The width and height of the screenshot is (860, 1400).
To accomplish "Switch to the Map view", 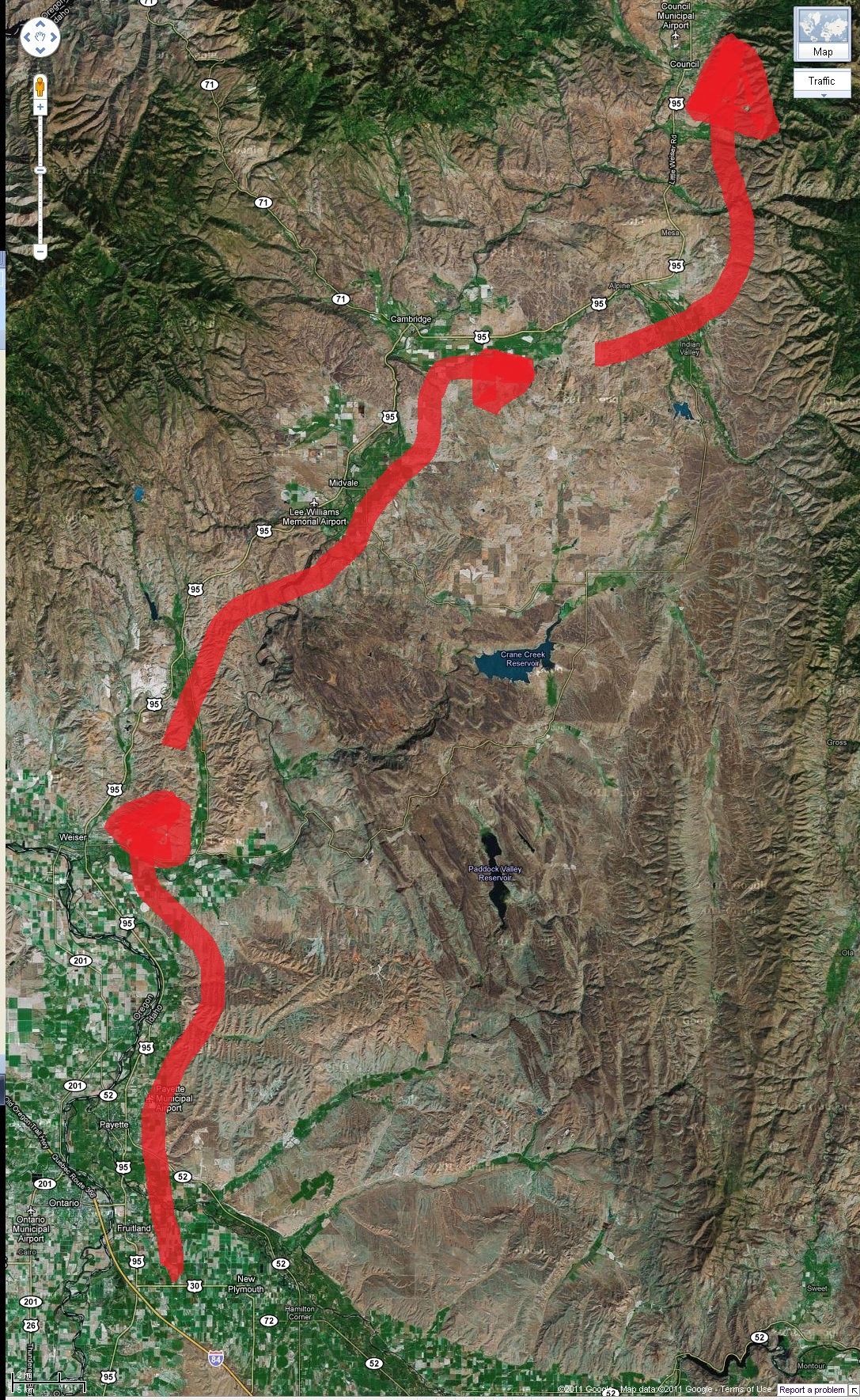I will (822, 35).
